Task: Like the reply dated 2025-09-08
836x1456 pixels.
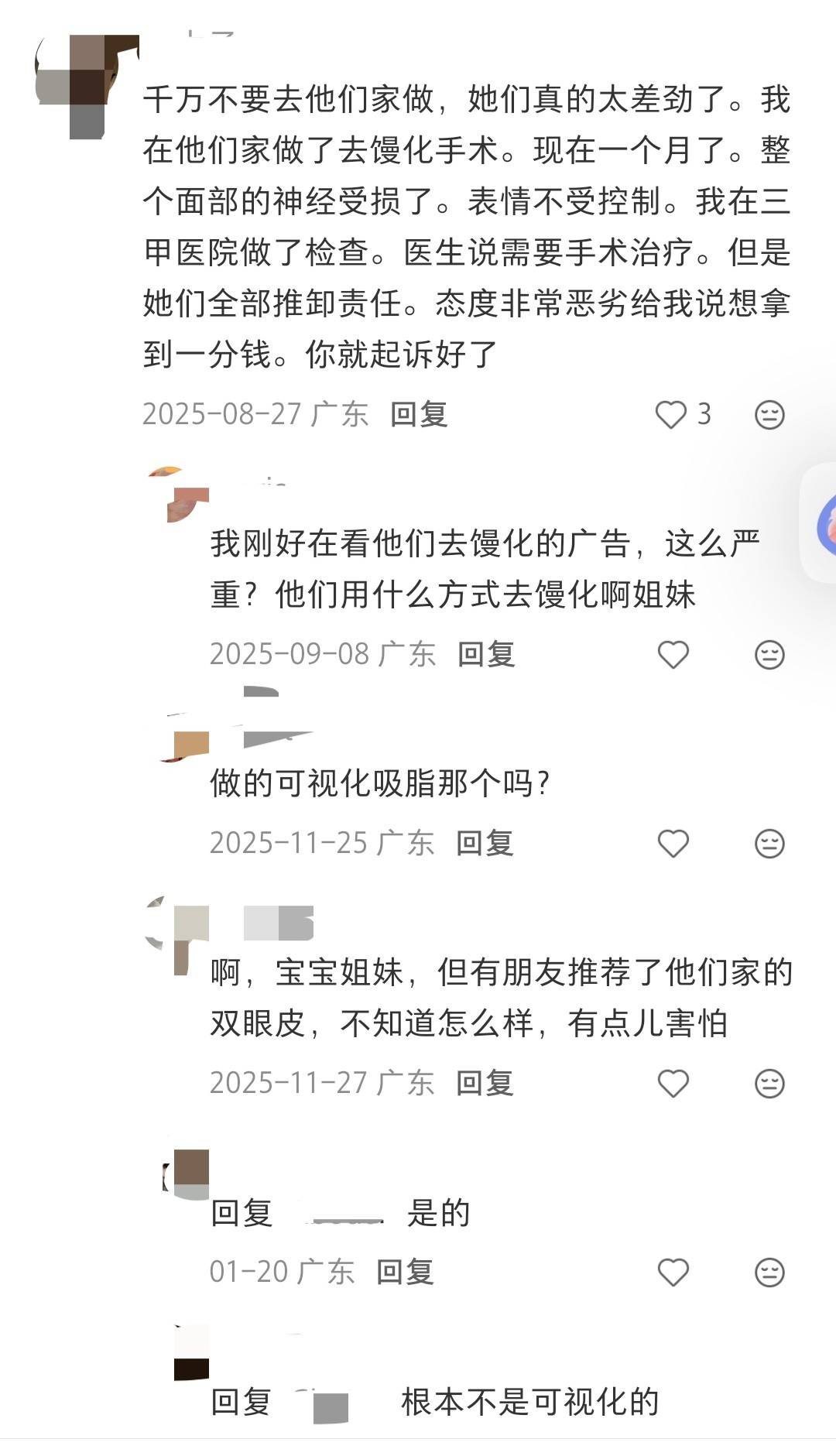Action: point(673,655)
